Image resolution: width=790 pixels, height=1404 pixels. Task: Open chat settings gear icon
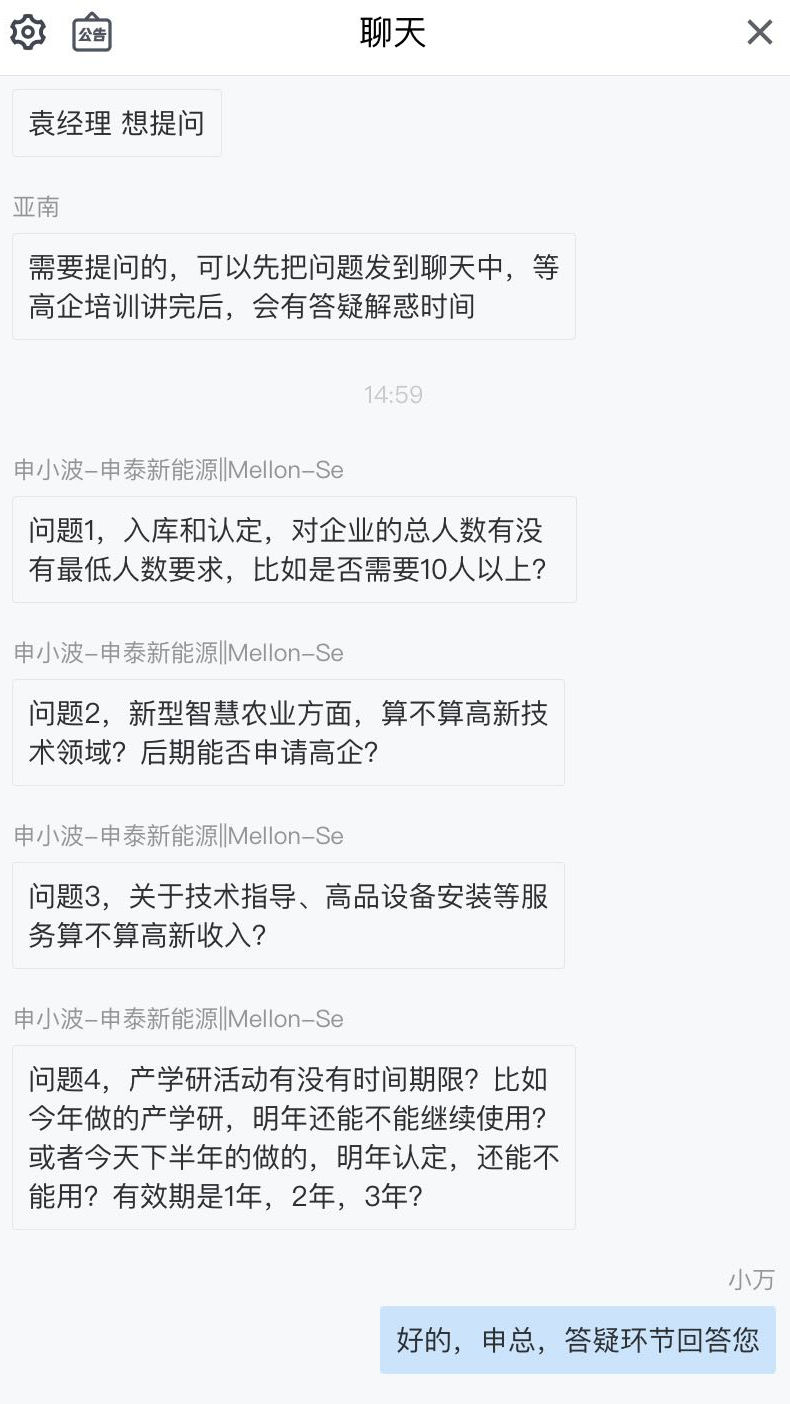coord(28,33)
